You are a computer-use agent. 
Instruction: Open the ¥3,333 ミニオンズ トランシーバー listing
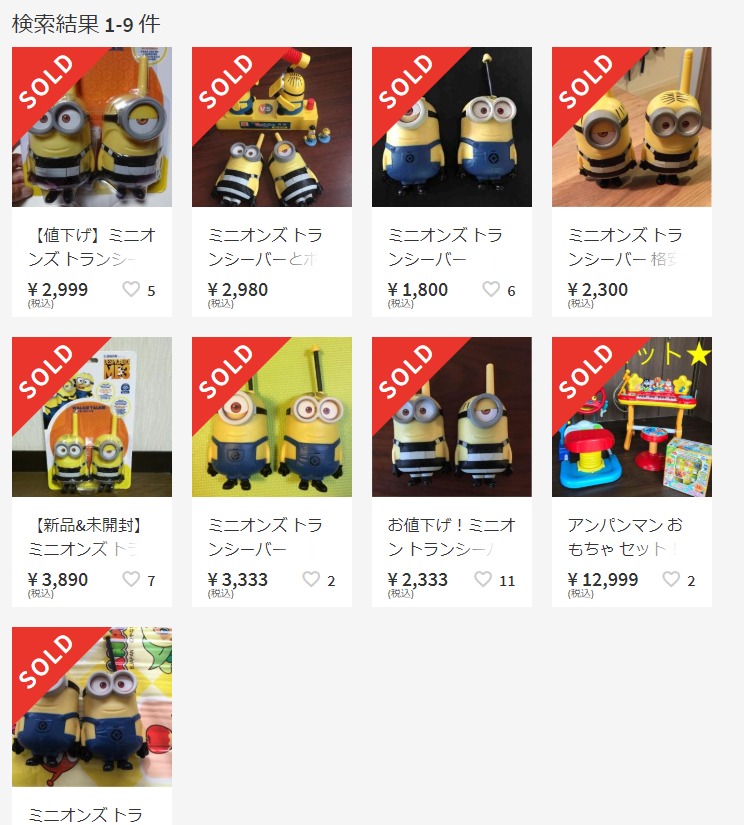tap(271, 418)
